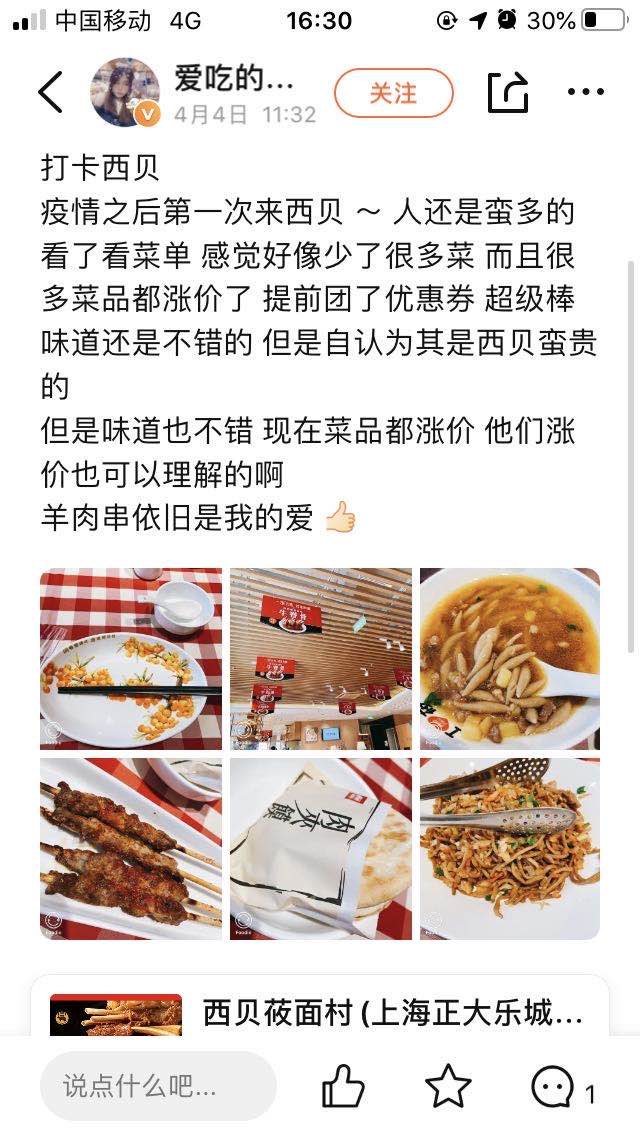
Task: Open the photo of the sea-buckthorn plate
Action: click(131, 659)
